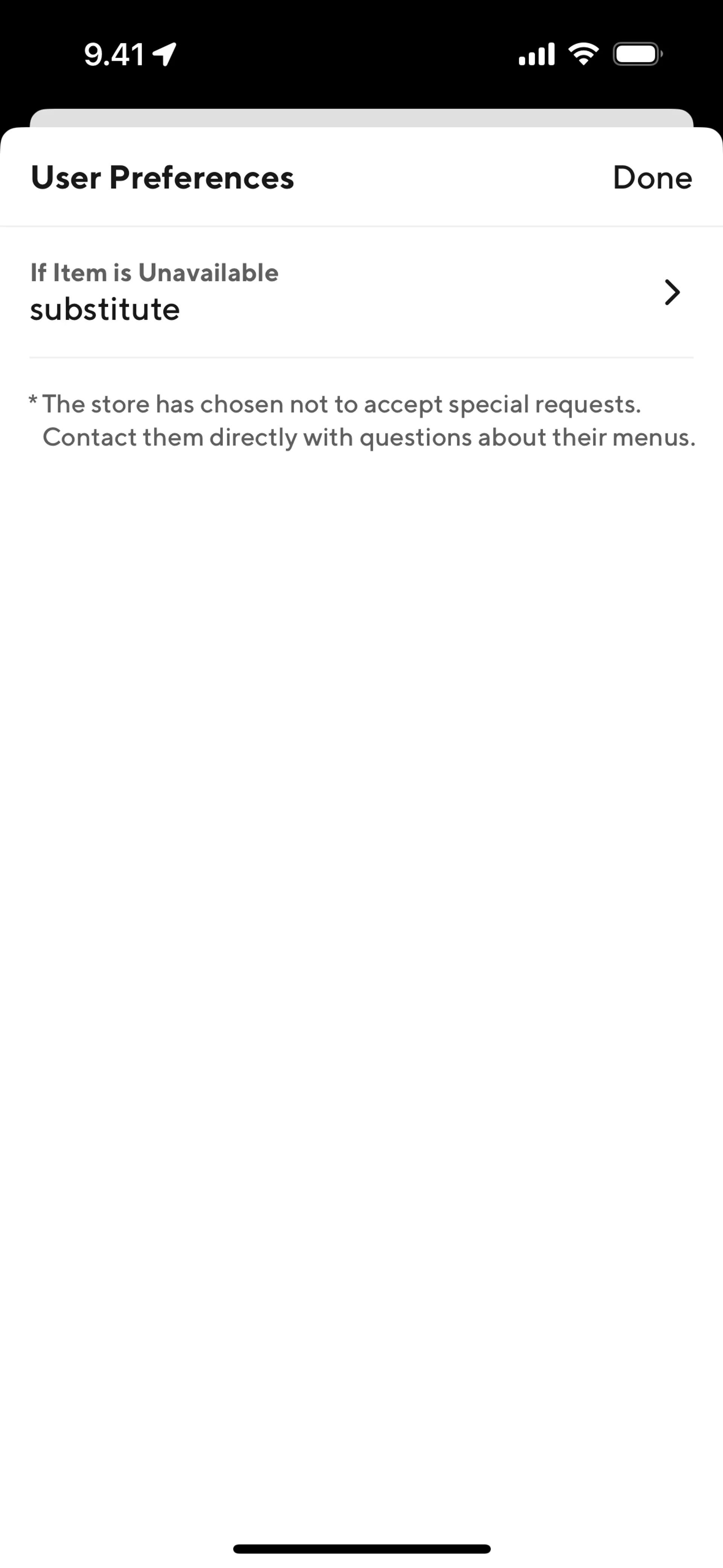Tap Done to close User Preferences
723x1568 pixels.
(652, 178)
